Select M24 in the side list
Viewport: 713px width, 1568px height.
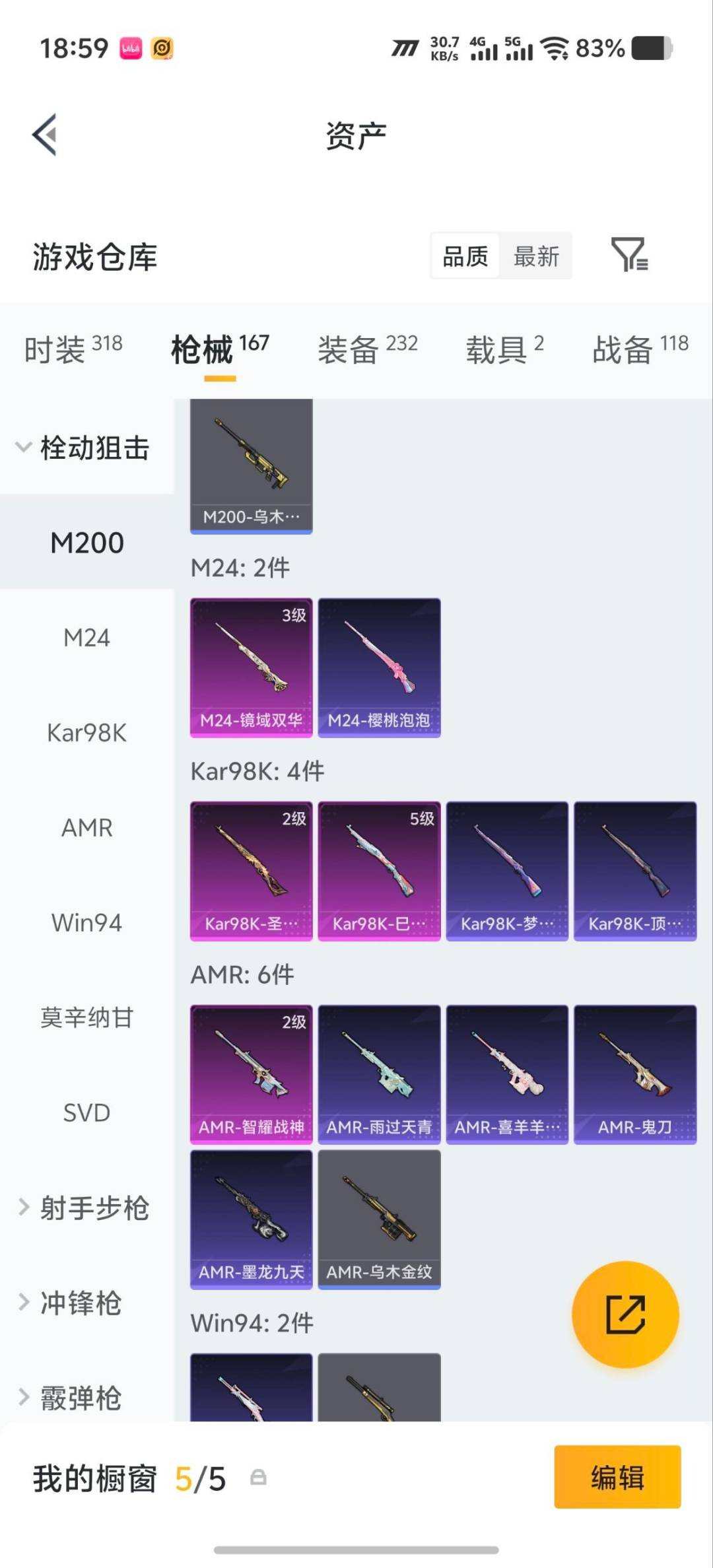(86, 638)
